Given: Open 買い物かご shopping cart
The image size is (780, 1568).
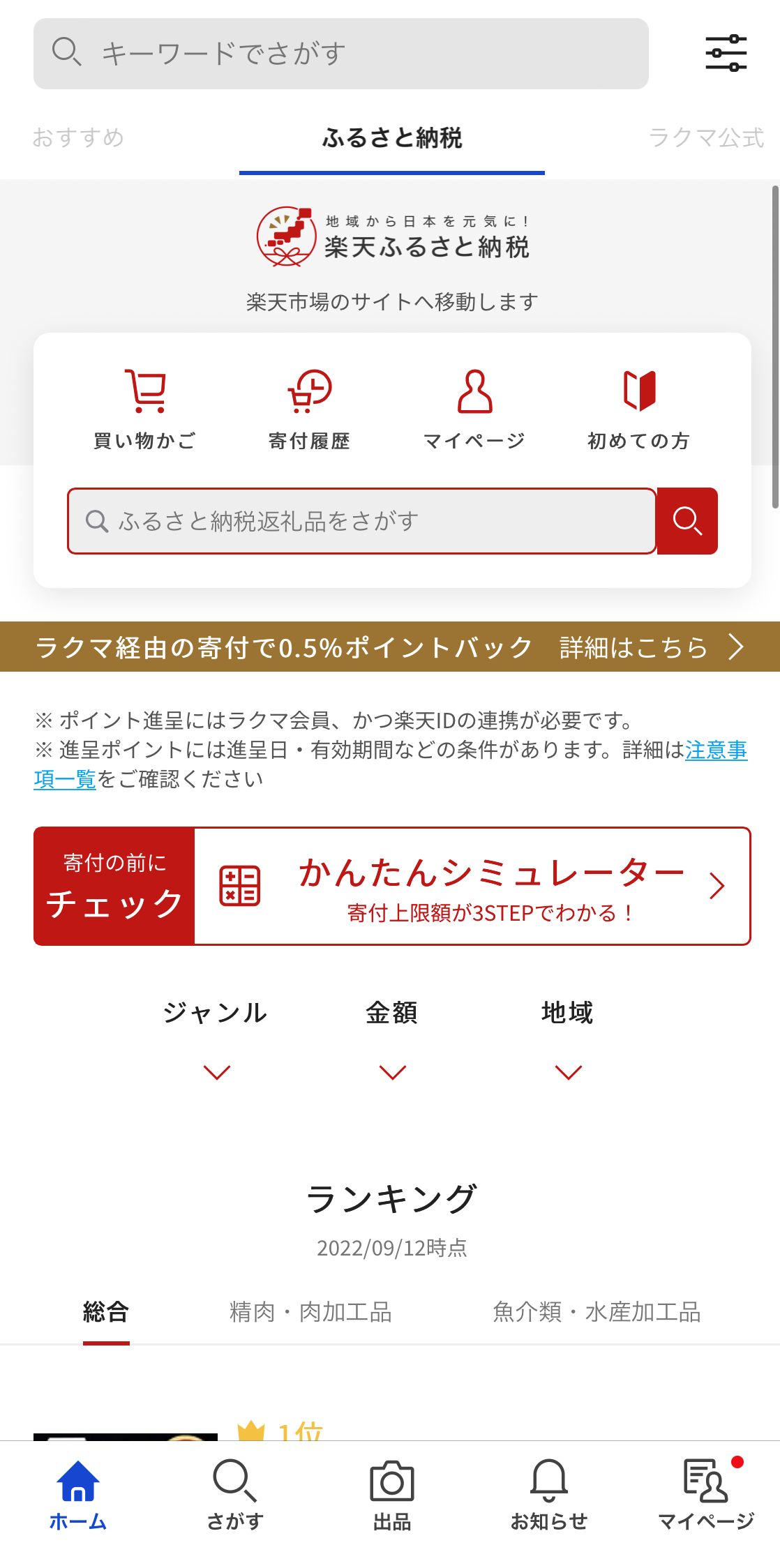Looking at the screenshot, I should pyautogui.click(x=145, y=409).
